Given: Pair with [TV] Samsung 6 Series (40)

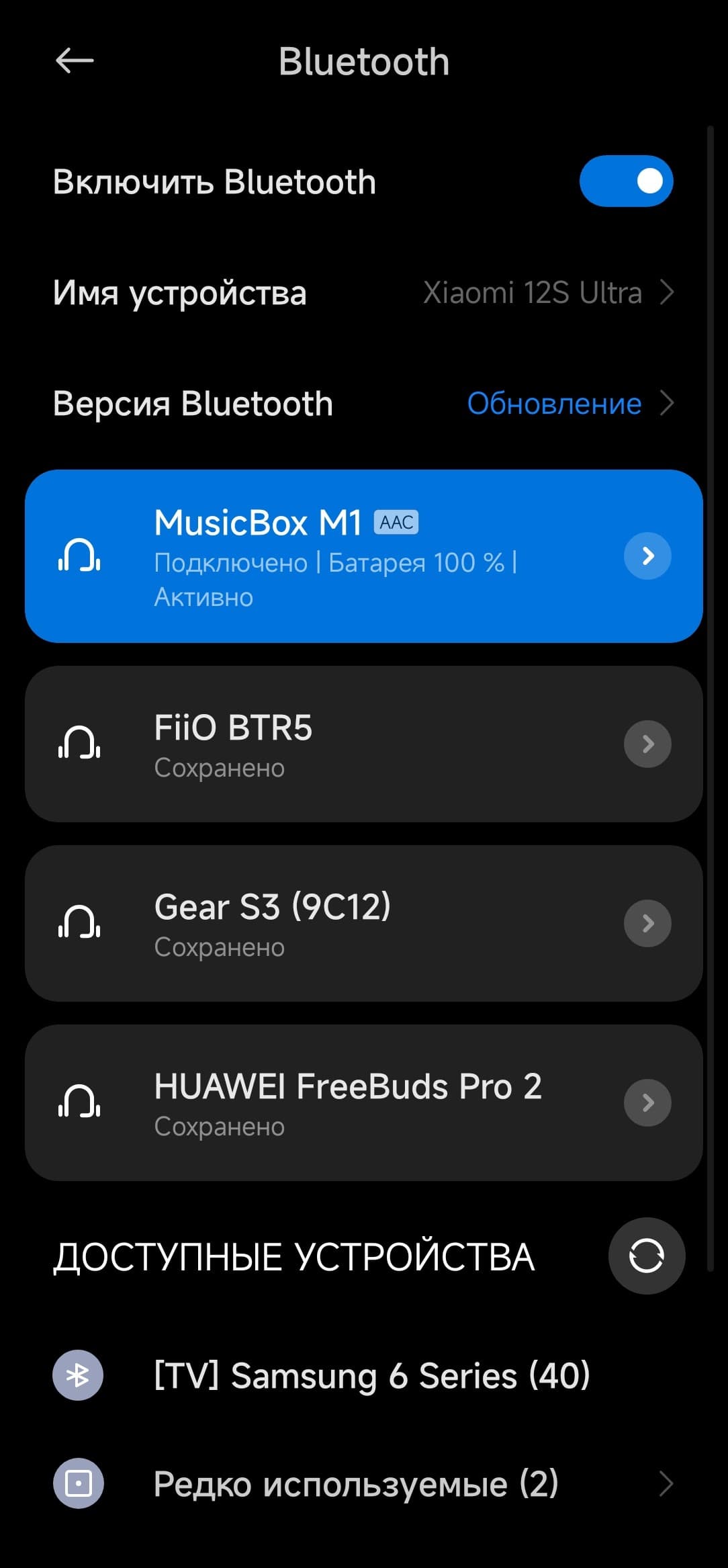Looking at the screenshot, I should point(371,1375).
